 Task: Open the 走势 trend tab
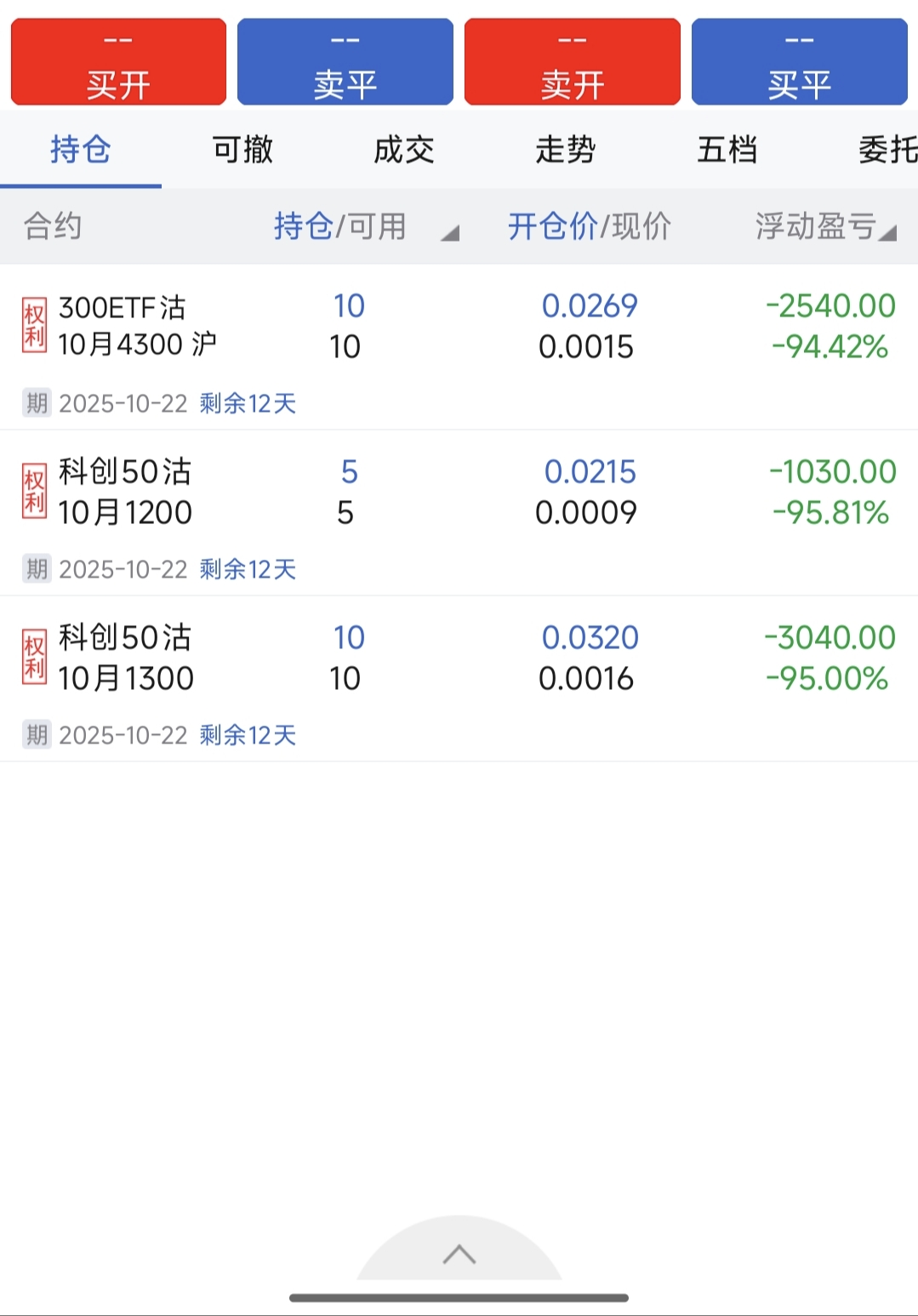[x=566, y=150]
